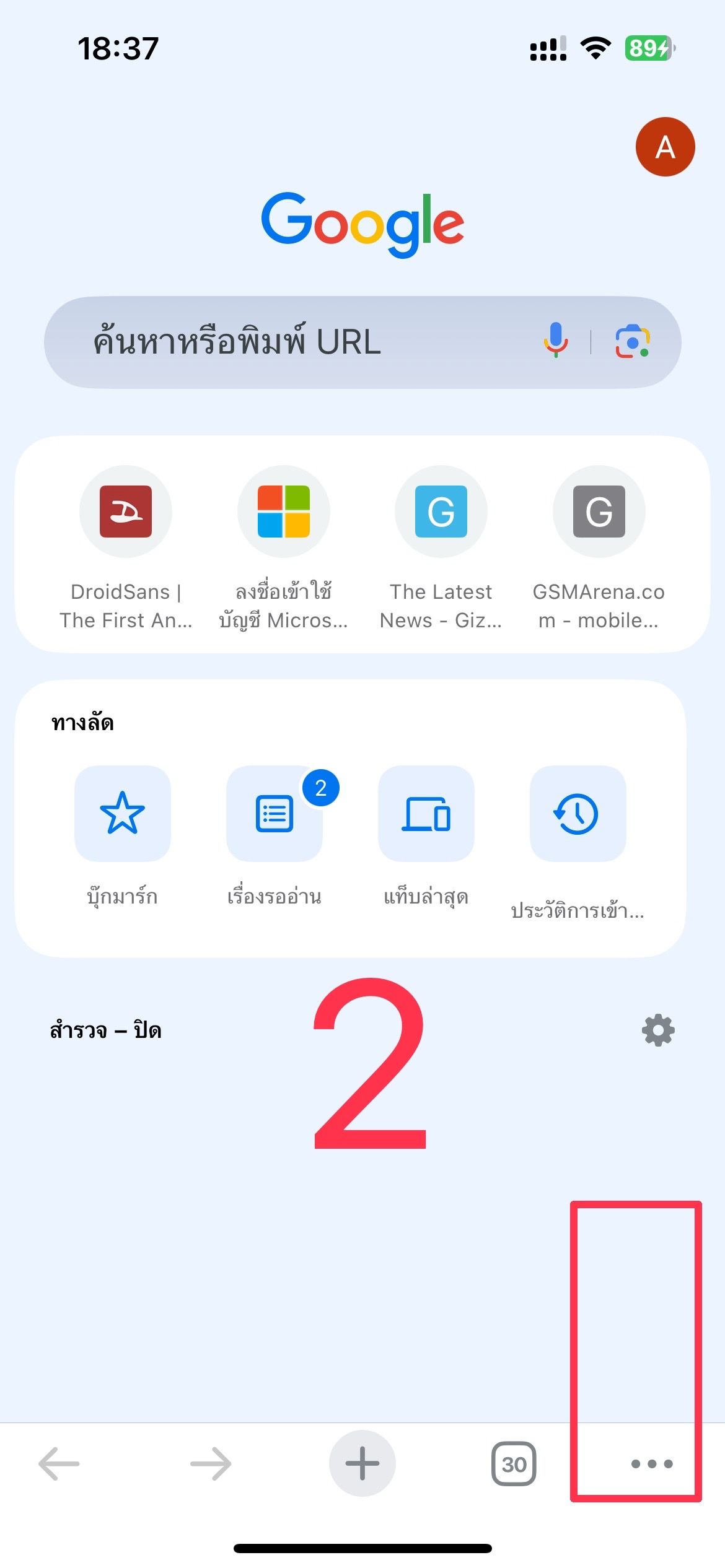Viewport: 725px width, 1568px height.
Task: Tap the reading list badge showing 2
Action: pos(320,786)
